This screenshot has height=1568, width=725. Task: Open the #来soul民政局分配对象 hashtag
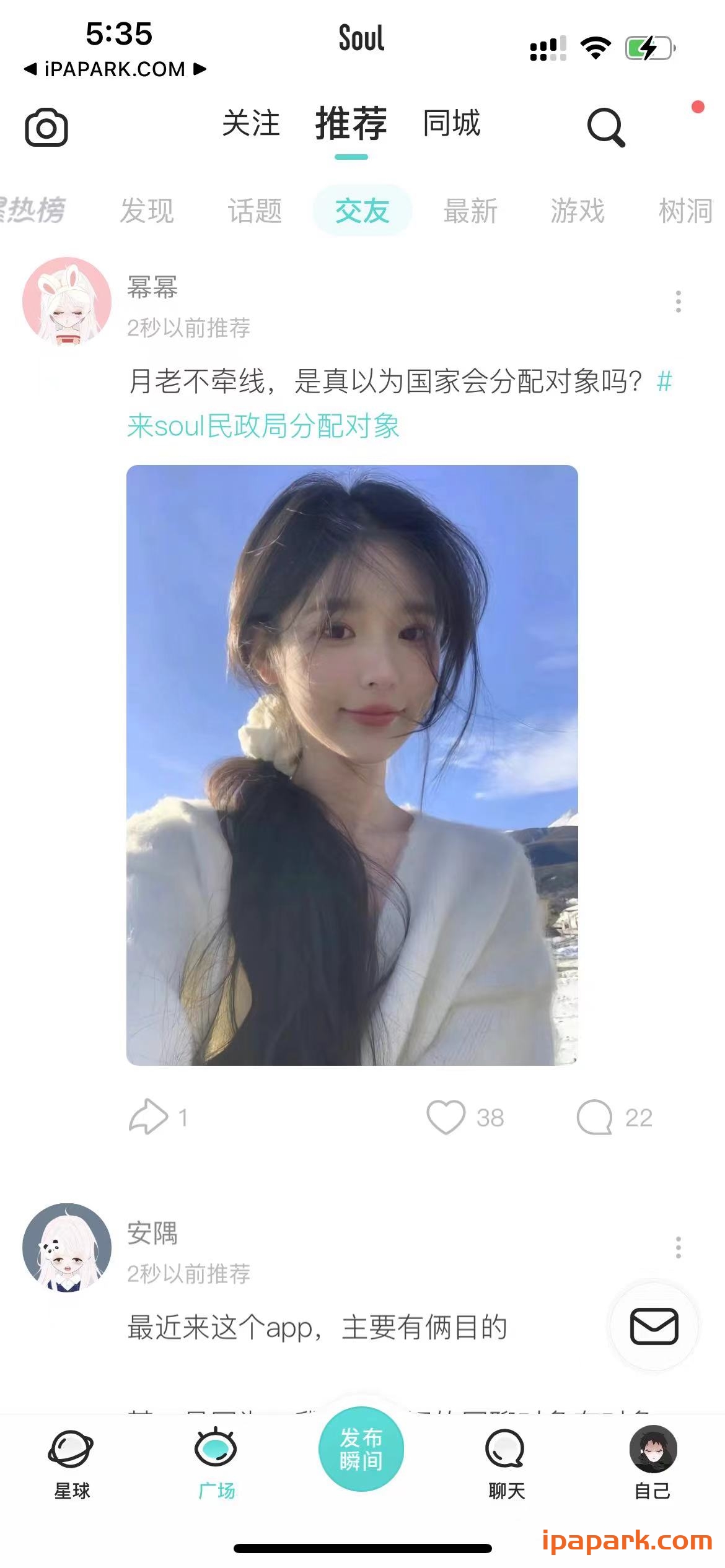(263, 426)
